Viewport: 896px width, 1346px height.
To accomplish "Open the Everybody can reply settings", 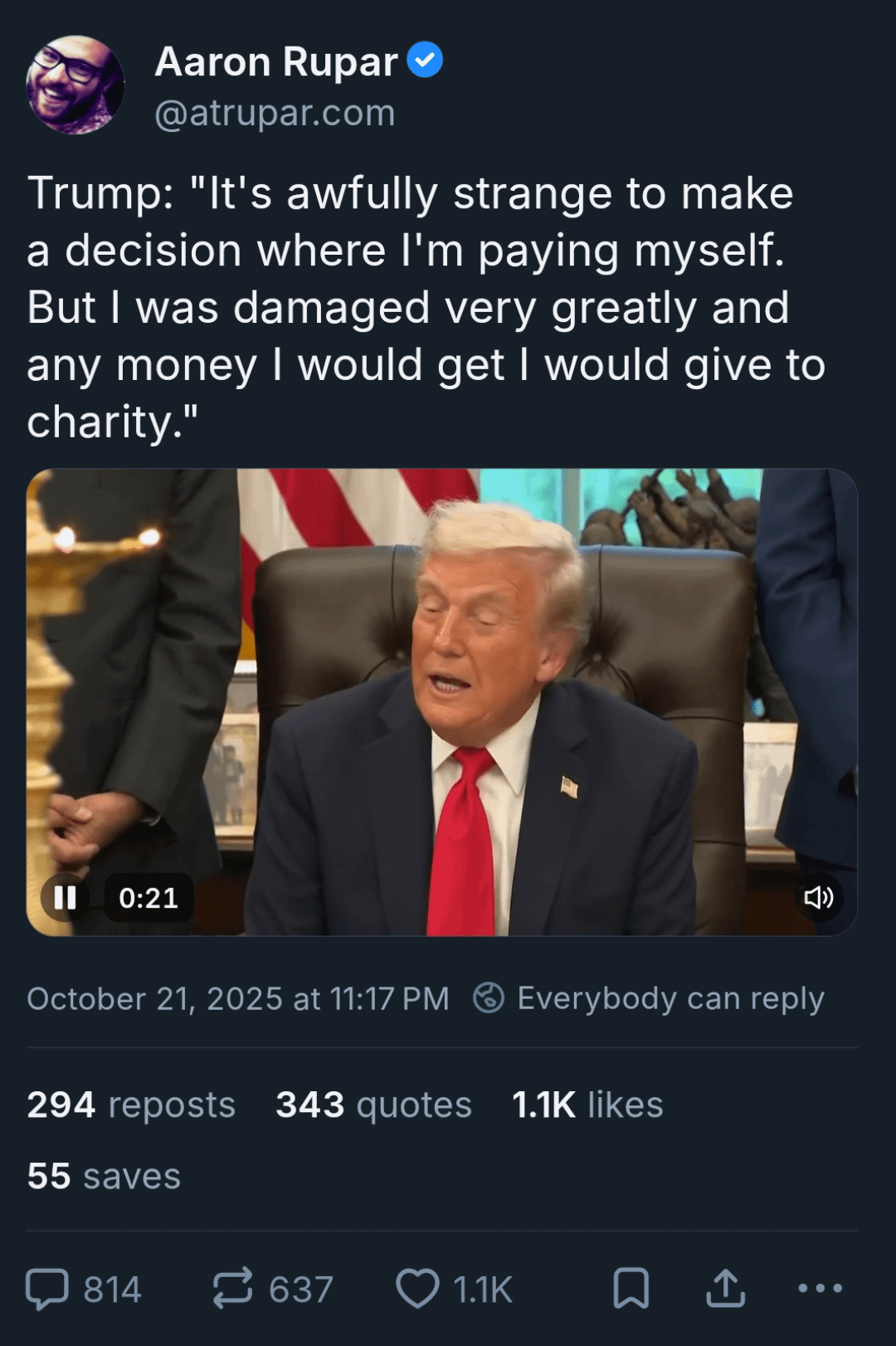I will click(x=649, y=998).
